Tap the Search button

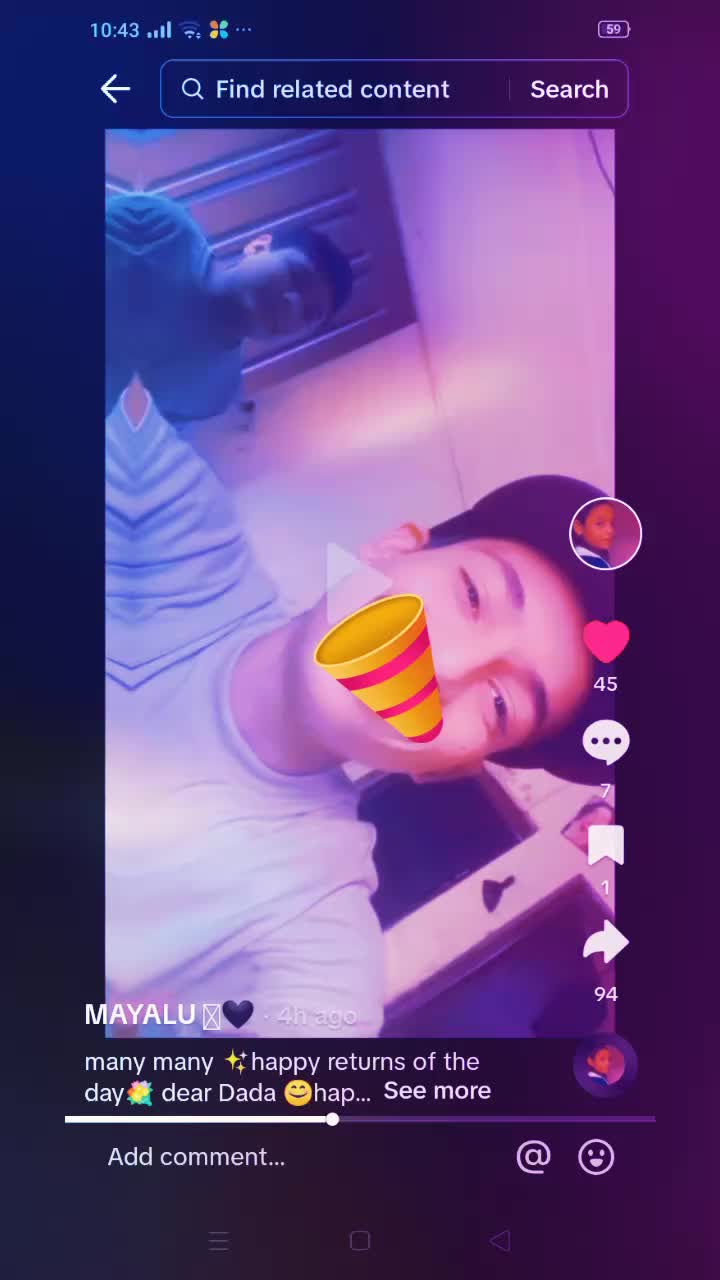(569, 89)
